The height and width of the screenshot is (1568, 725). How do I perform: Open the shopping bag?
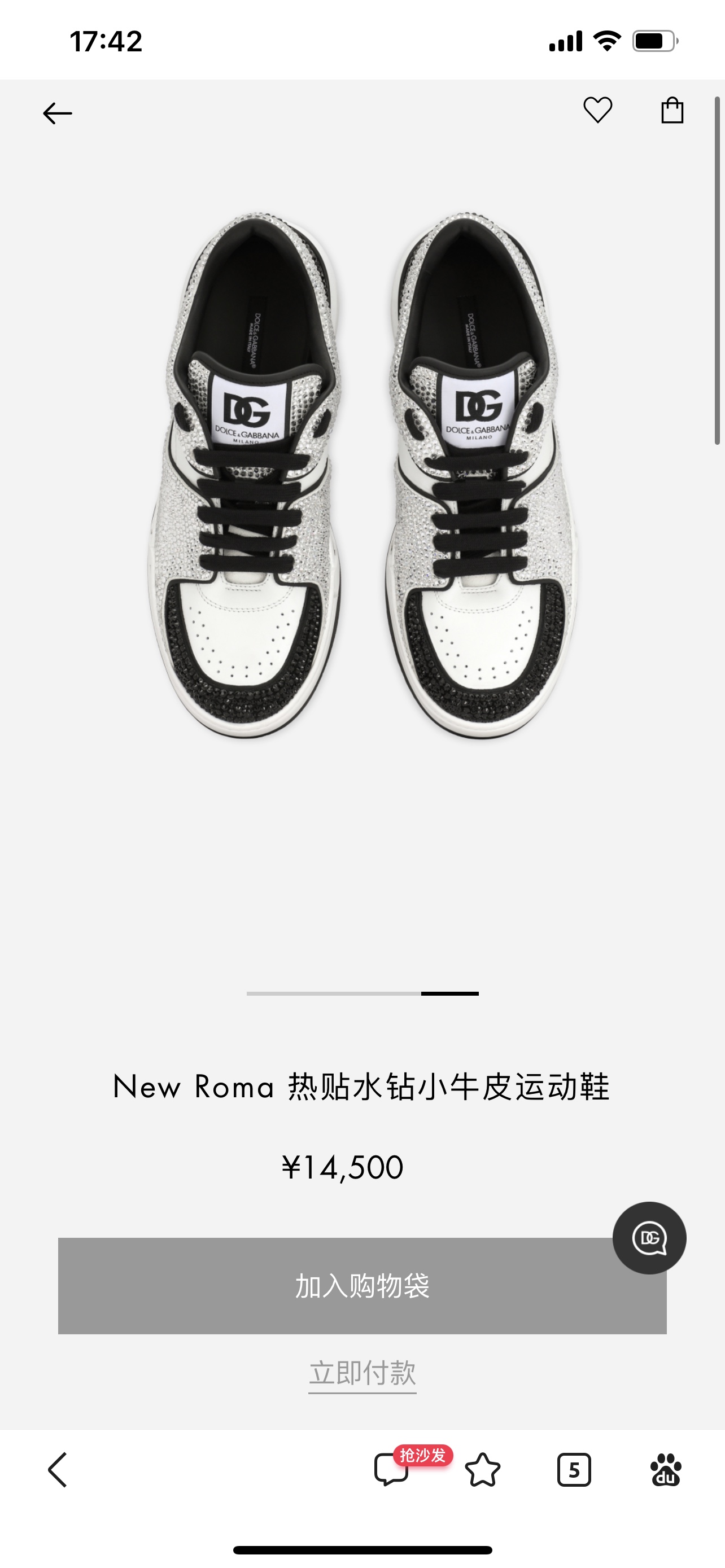[x=672, y=111]
